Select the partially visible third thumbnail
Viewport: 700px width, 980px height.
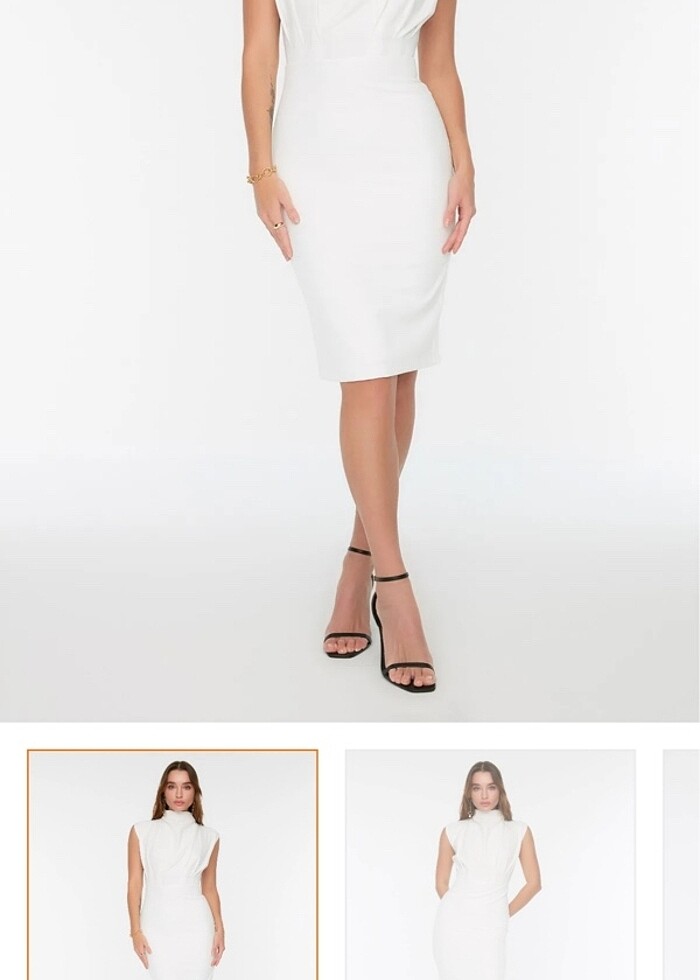tap(682, 865)
